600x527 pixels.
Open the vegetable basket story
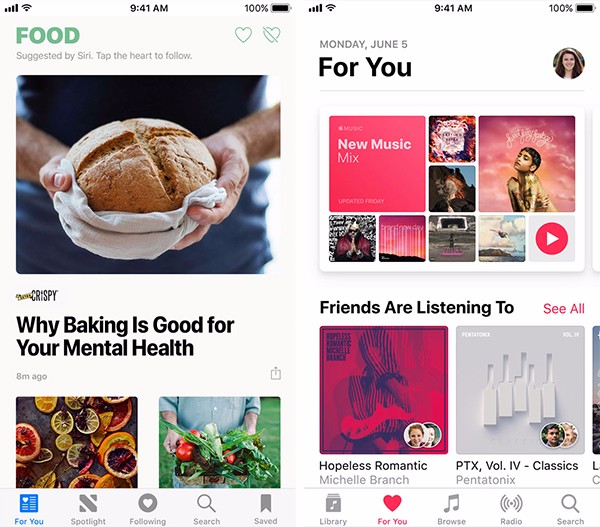219,442
